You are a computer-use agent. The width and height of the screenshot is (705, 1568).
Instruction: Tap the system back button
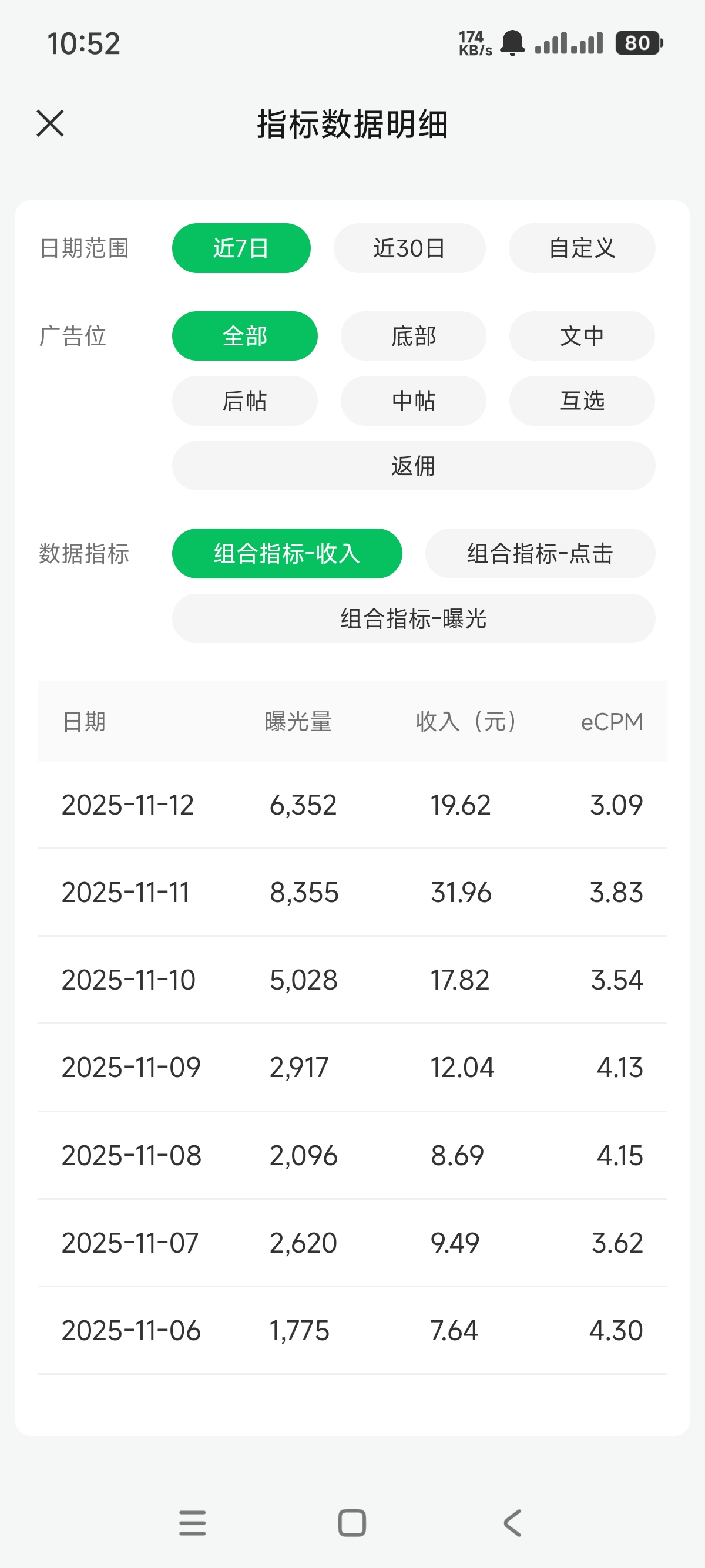[513, 1523]
